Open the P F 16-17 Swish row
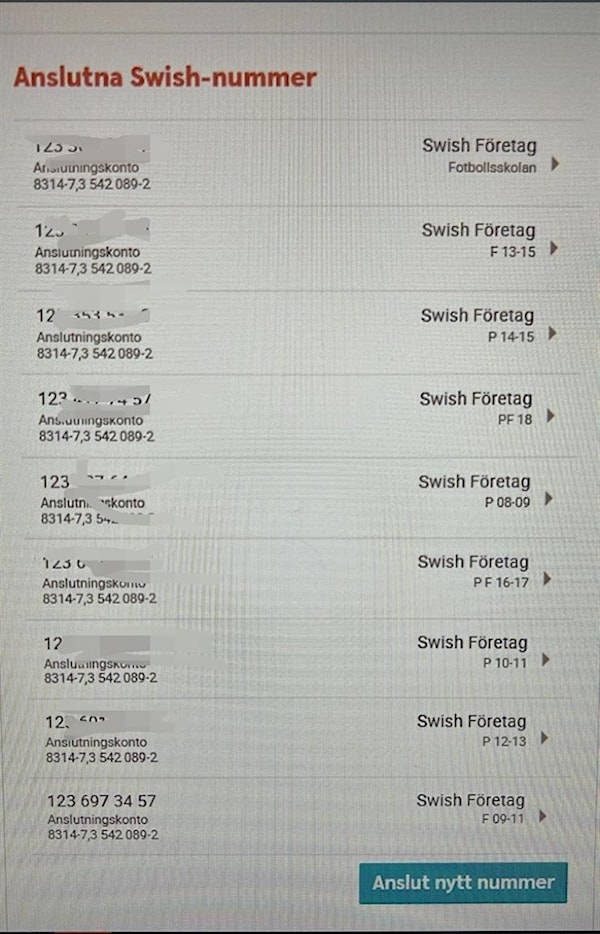 300,579
